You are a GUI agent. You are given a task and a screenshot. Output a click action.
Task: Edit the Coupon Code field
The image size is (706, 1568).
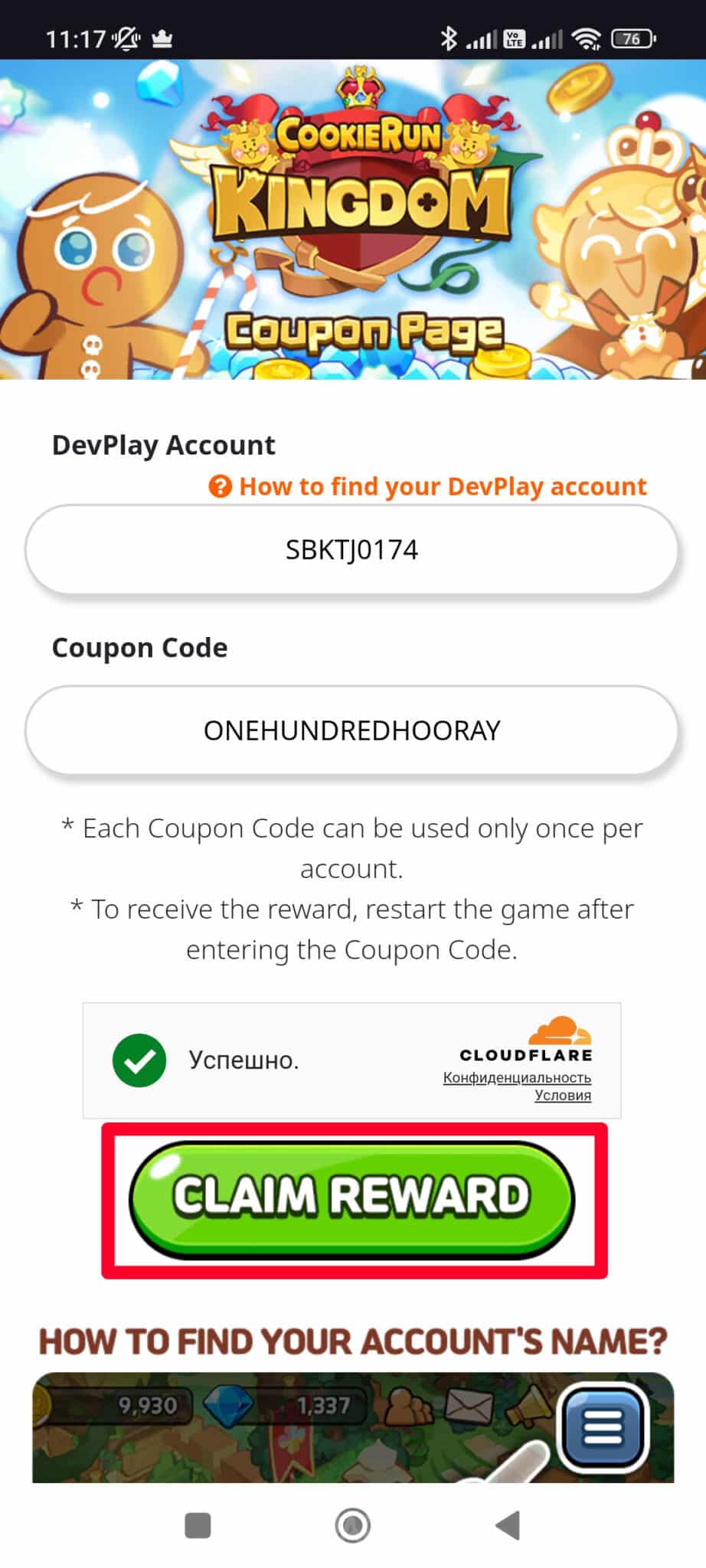(x=351, y=730)
